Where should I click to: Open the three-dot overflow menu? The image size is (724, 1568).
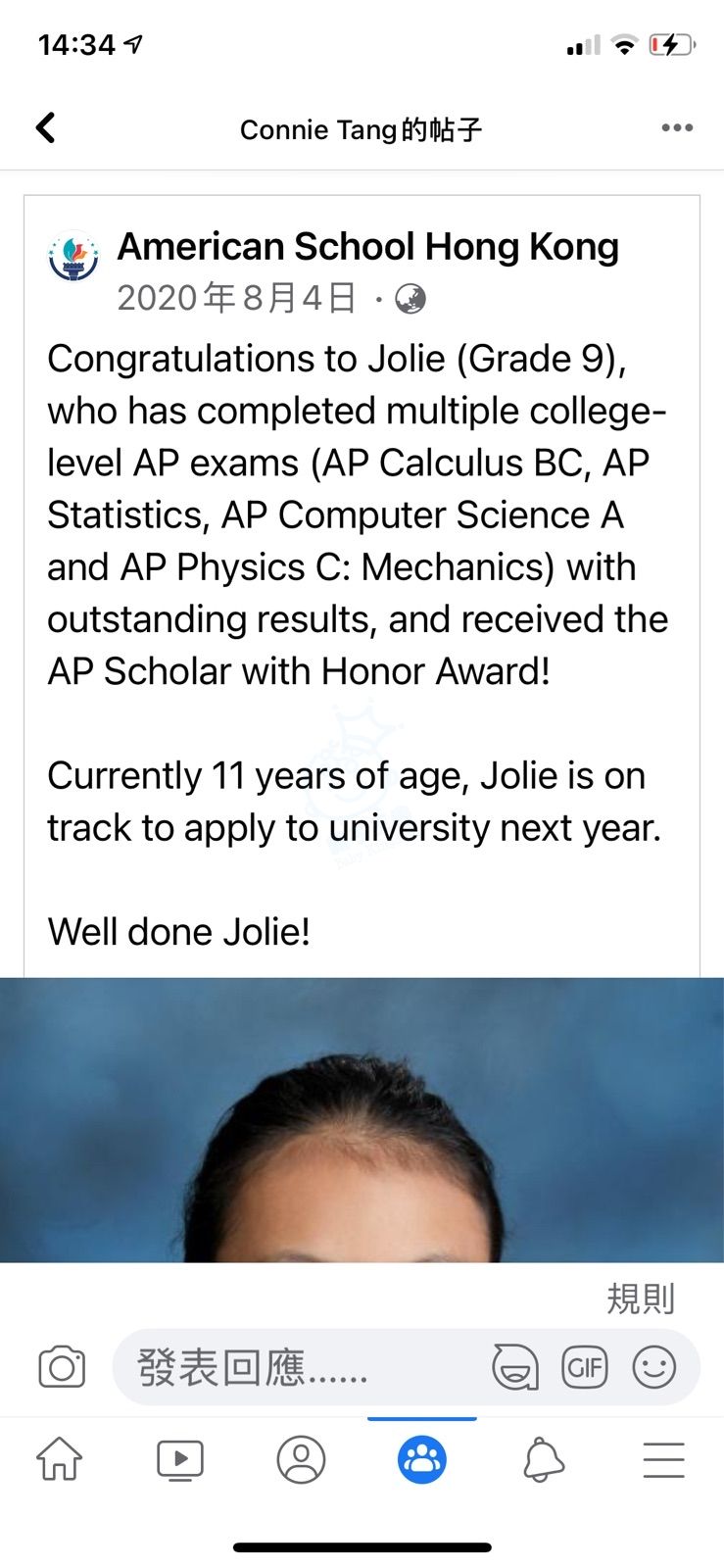tap(677, 127)
